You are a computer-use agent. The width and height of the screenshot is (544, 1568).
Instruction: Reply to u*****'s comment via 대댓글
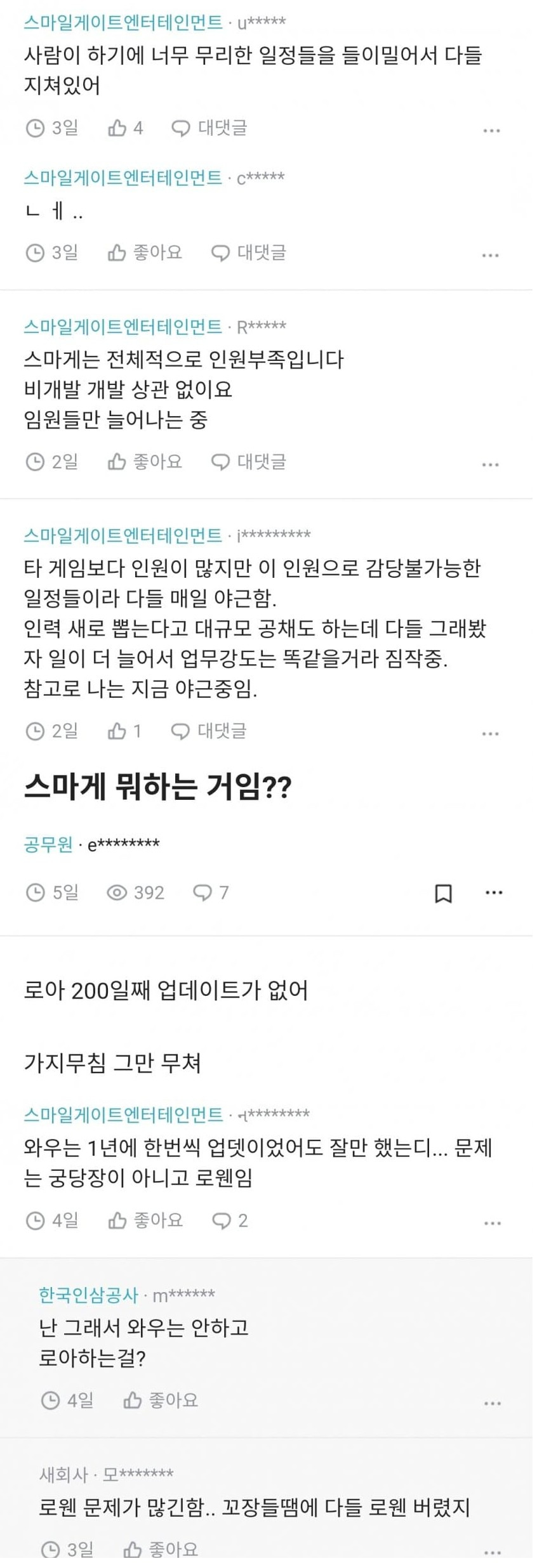pyautogui.click(x=209, y=128)
